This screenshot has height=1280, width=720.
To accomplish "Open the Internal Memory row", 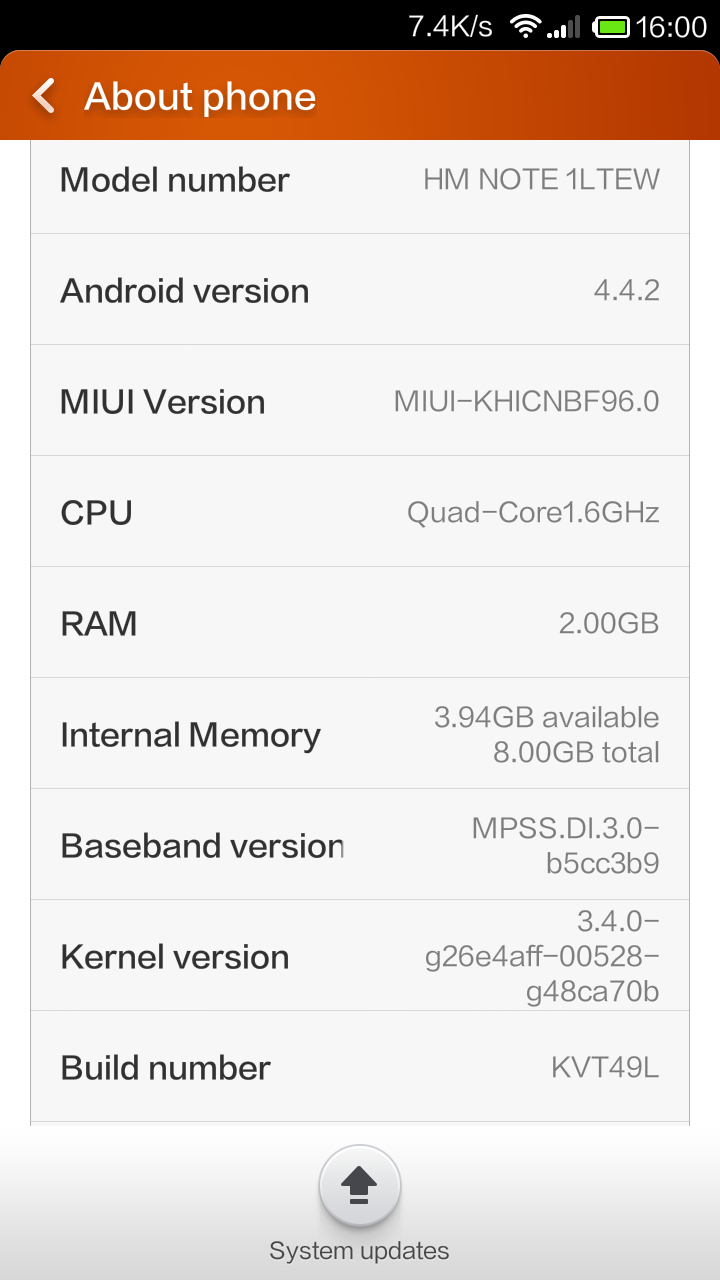I will 360,734.
